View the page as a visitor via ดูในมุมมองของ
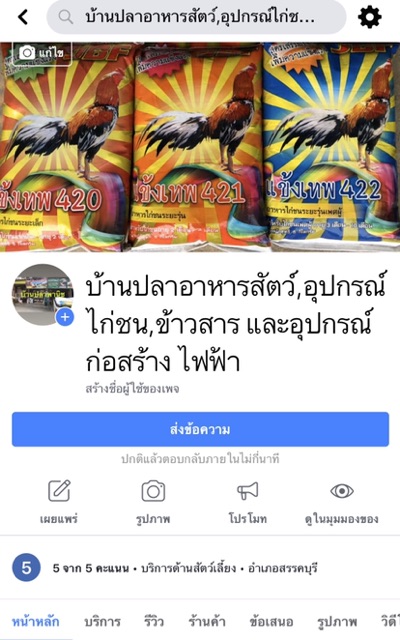 (x=342, y=502)
